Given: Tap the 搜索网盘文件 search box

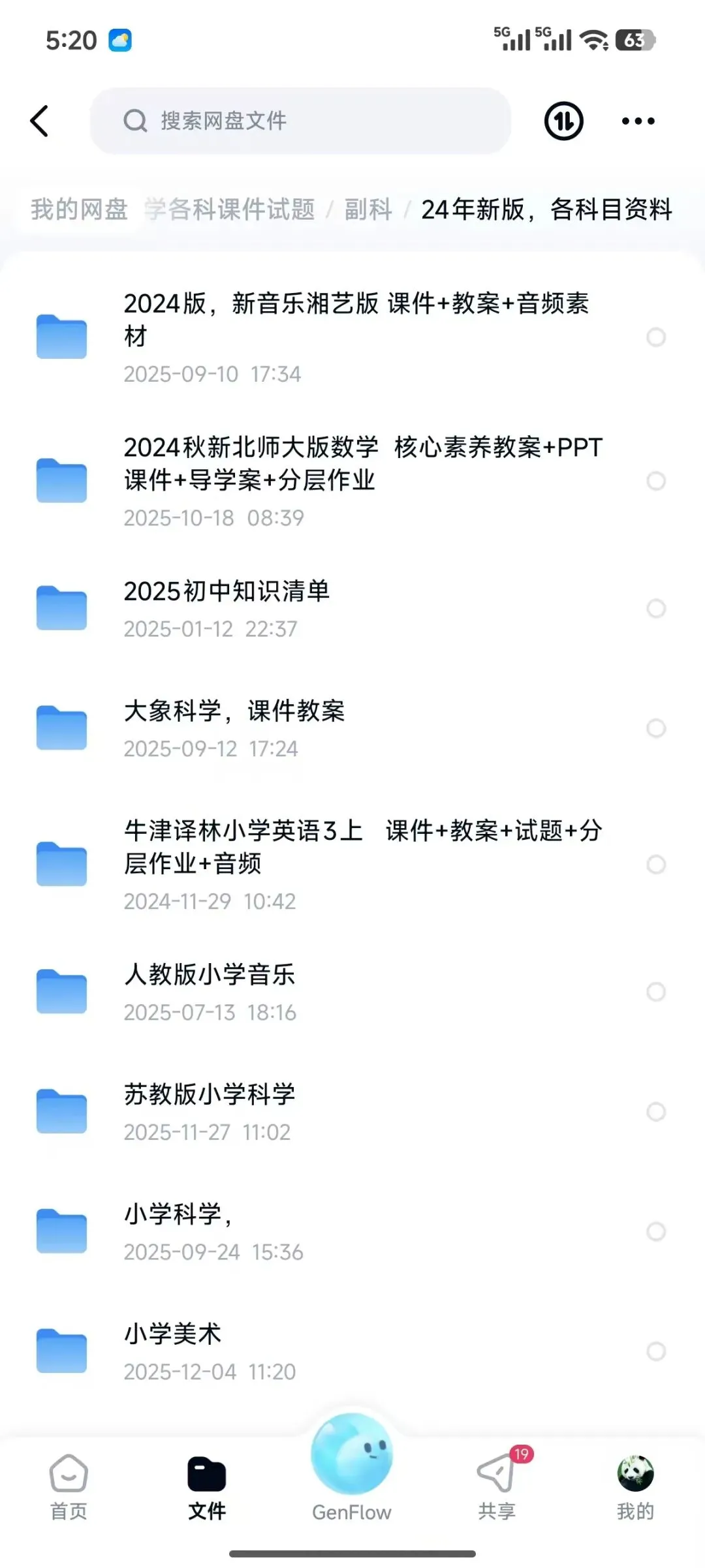Looking at the screenshot, I should click(300, 121).
